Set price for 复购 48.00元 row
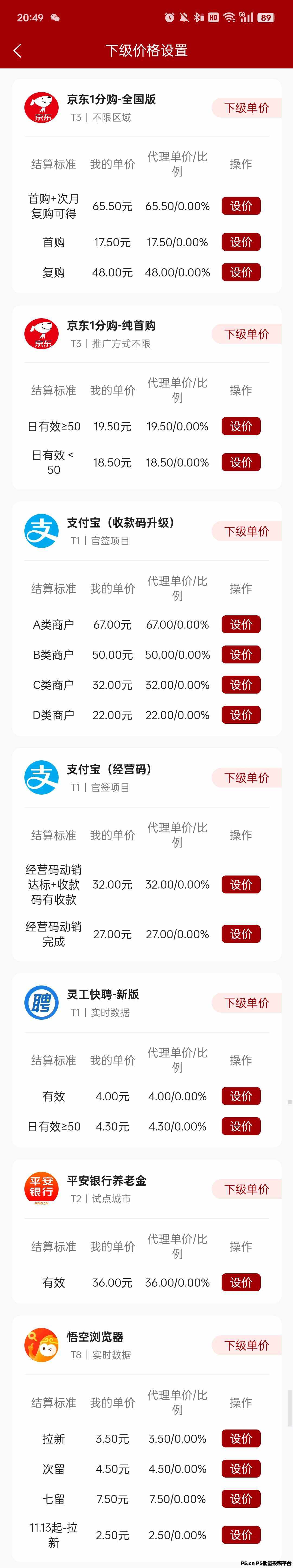The height and width of the screenshot is (1568, 293). point(241,273)
